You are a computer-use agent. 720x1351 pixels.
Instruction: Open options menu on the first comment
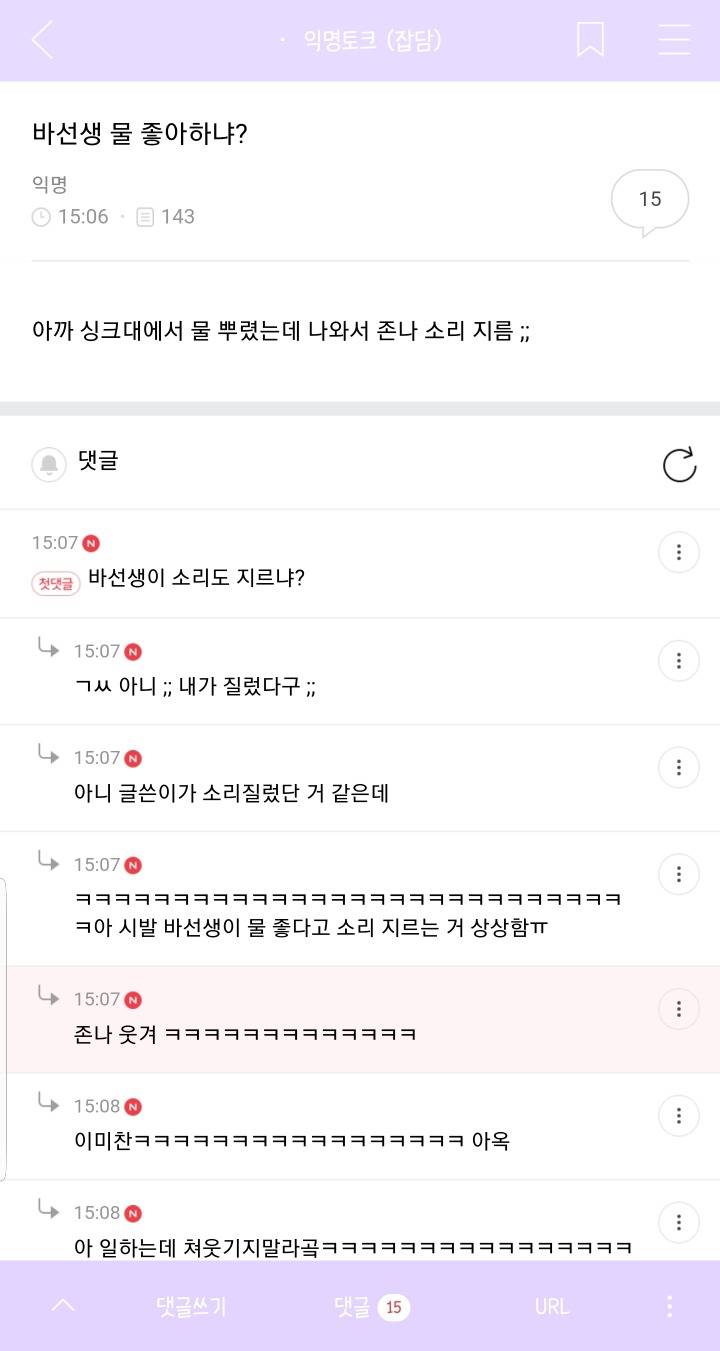679,552
